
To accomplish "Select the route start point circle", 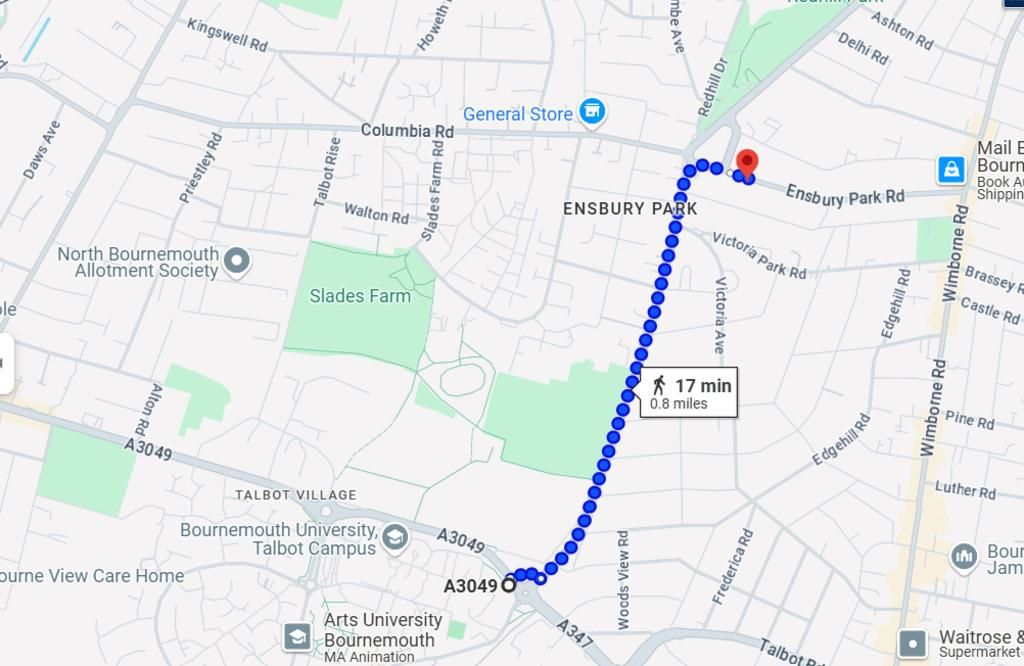I will [509, 585].
